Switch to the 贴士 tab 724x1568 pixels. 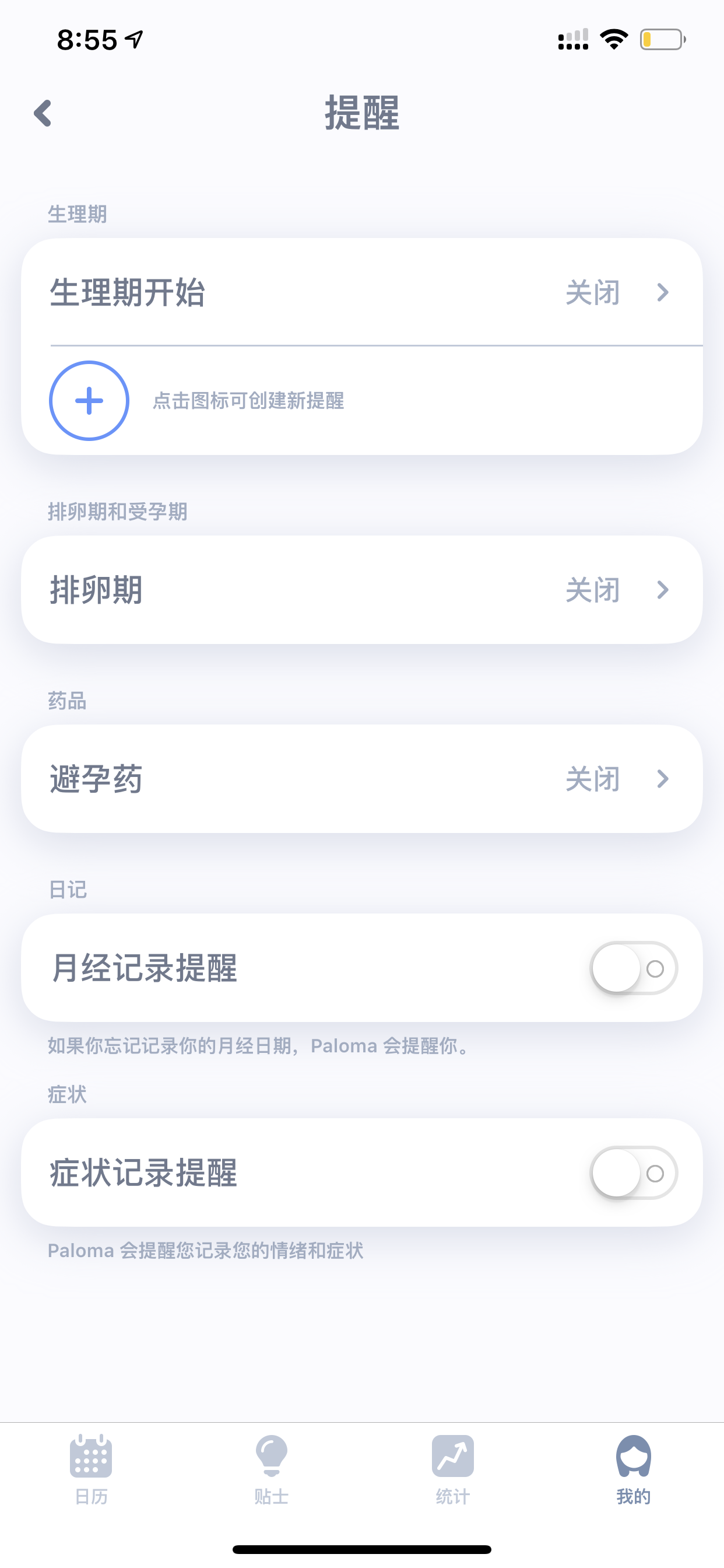point(271,1469)
